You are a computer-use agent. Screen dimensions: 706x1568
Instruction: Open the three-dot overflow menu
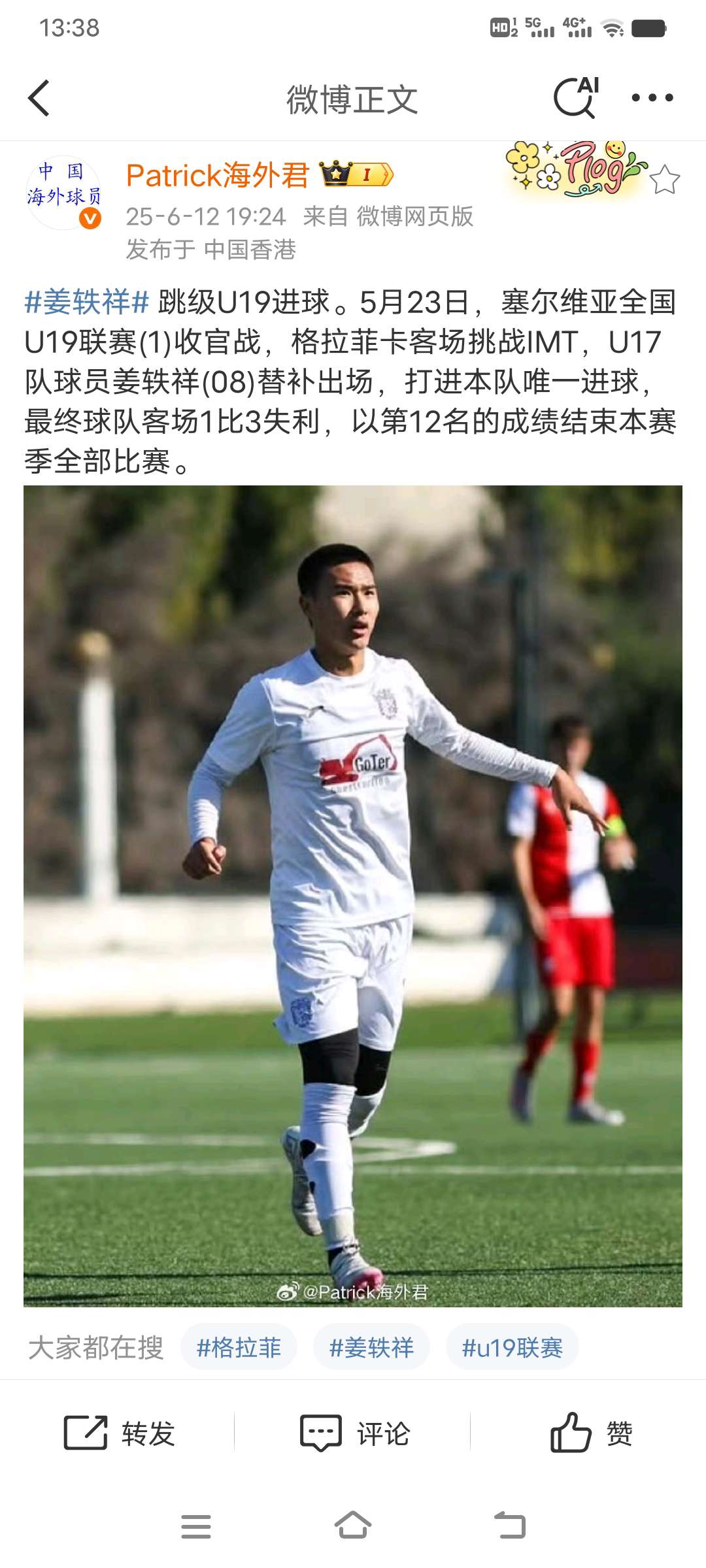click(652, 98)
